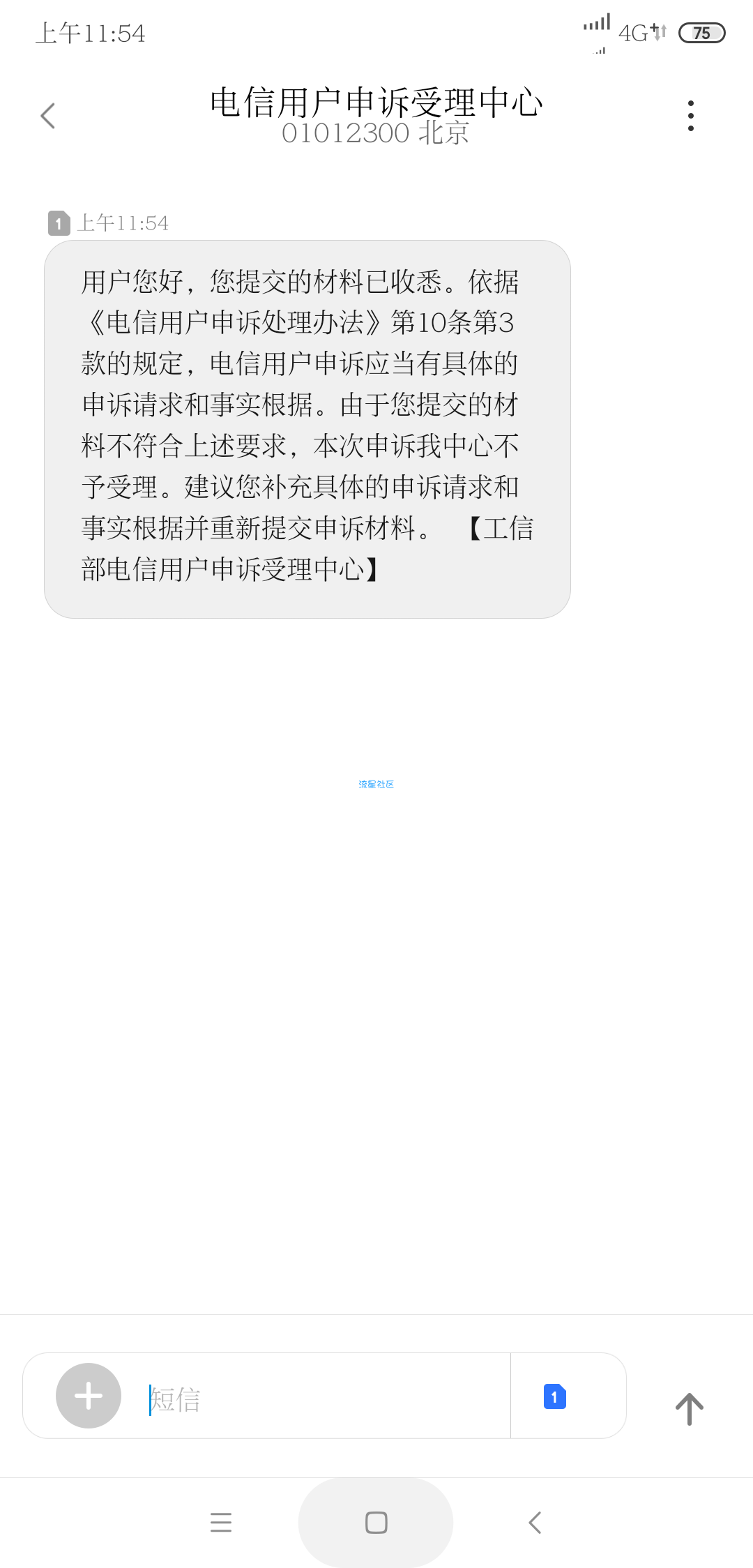Tap the plus attachment button

[x=89, y=1396]
